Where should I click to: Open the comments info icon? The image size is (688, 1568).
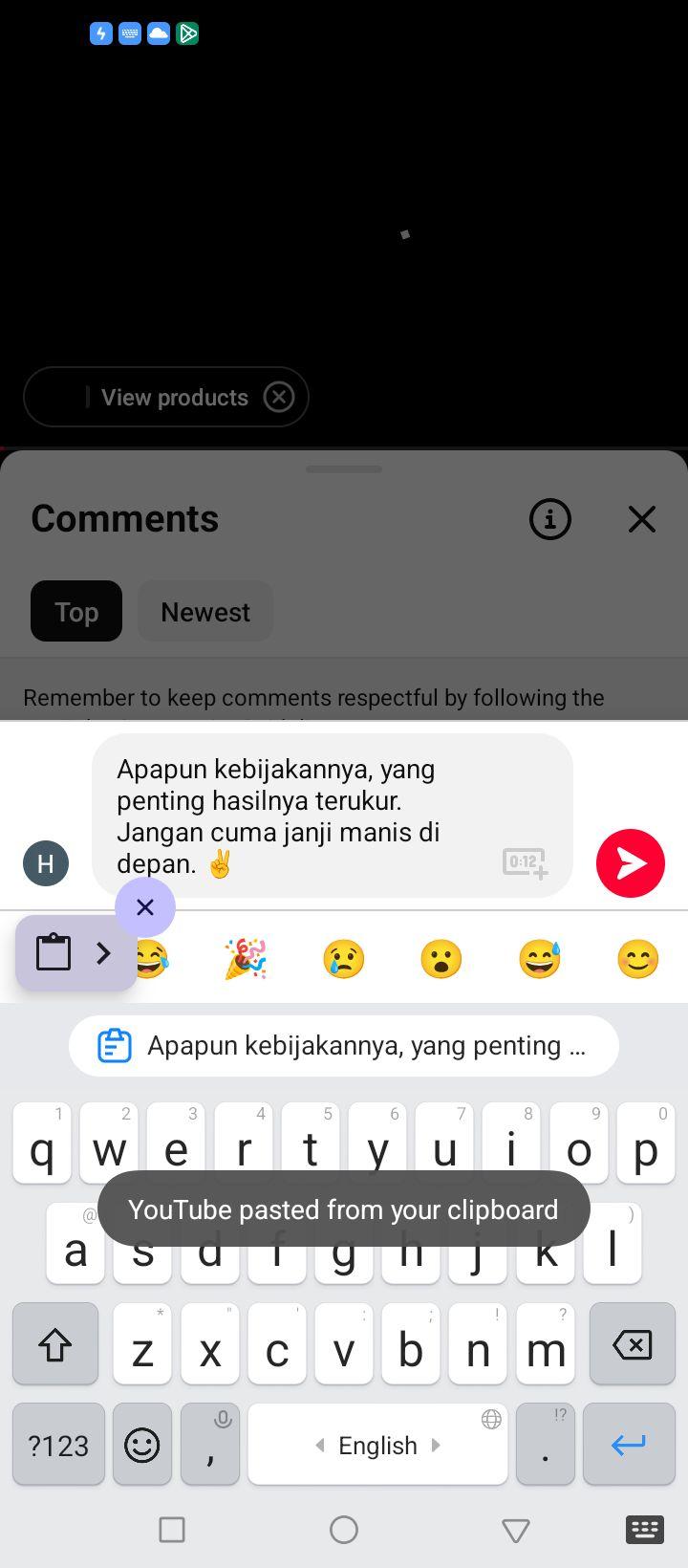pyautogui.click(x=550, y=519)
